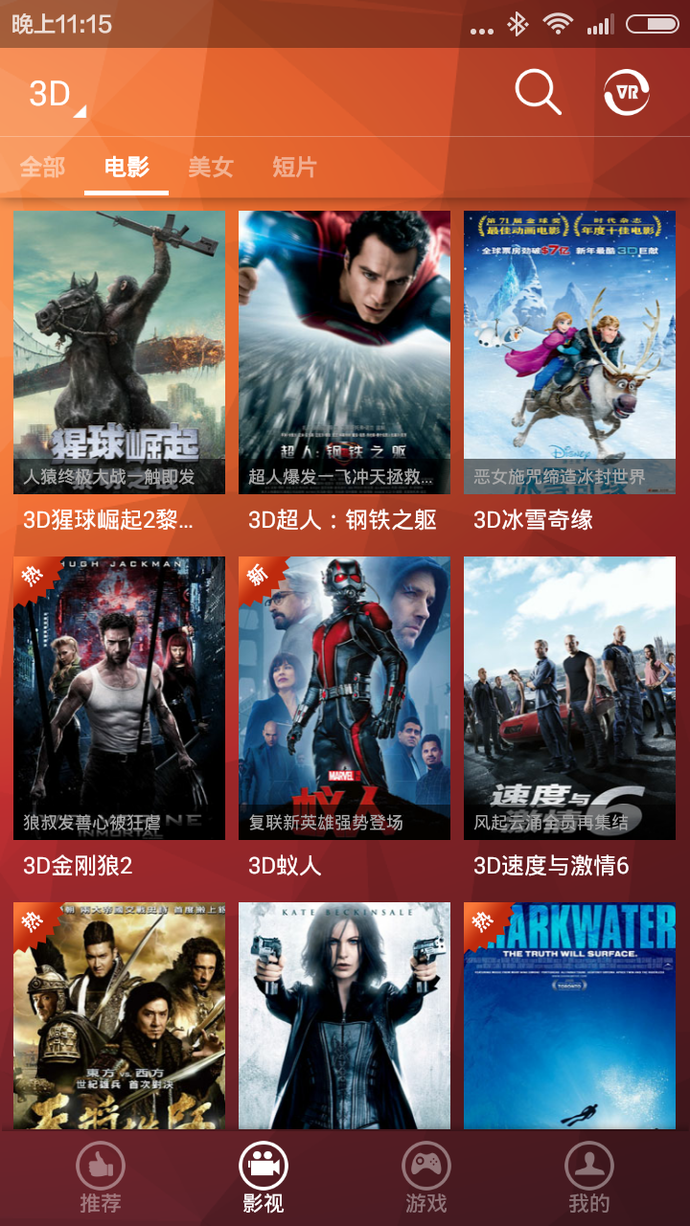Tap the VR mode icon
Image resolution: width=690 pixels, height=1226 pixels.
(x=627, y=93)
